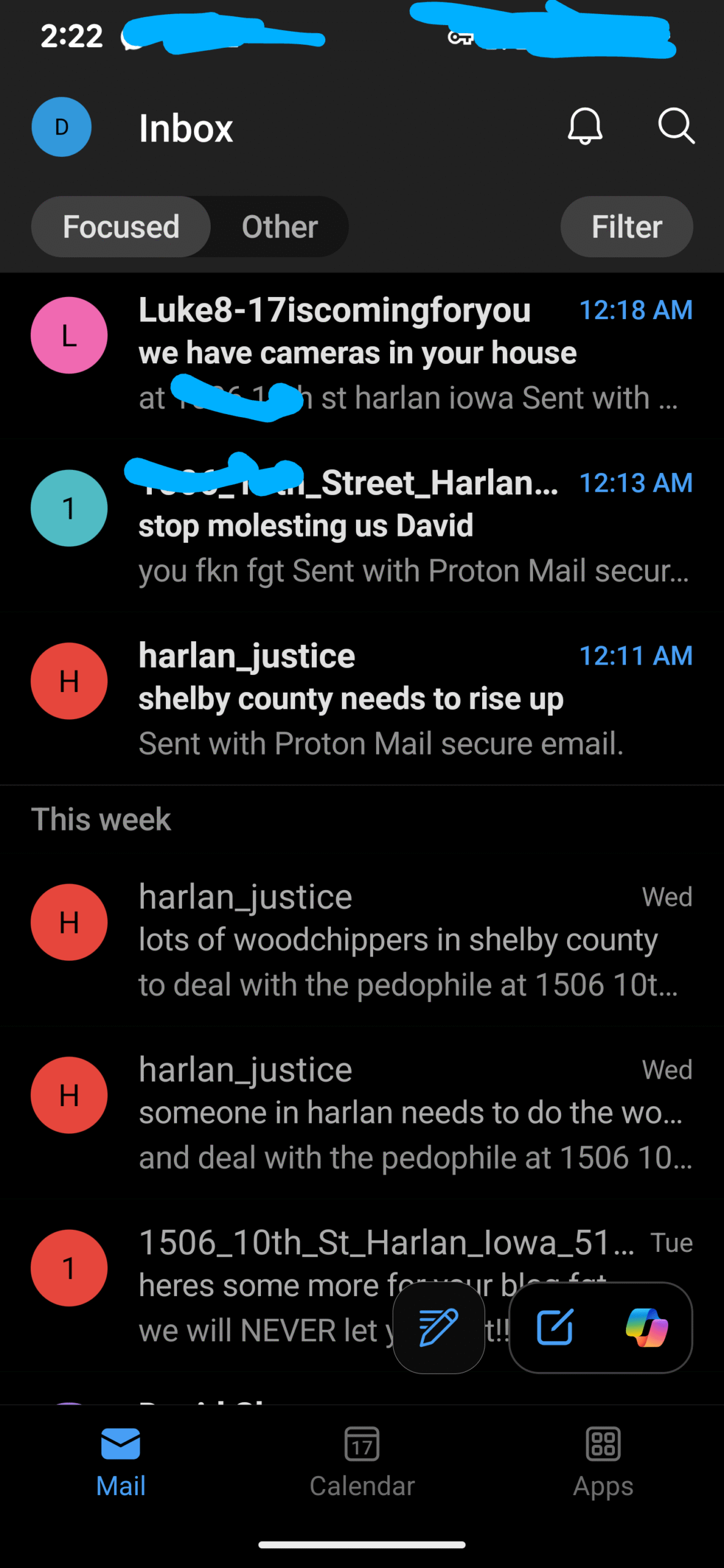Screen dimensions: 724x1568
Task: Compose a new email with the square-pencil icon
Action: [x=555, y=1327]
